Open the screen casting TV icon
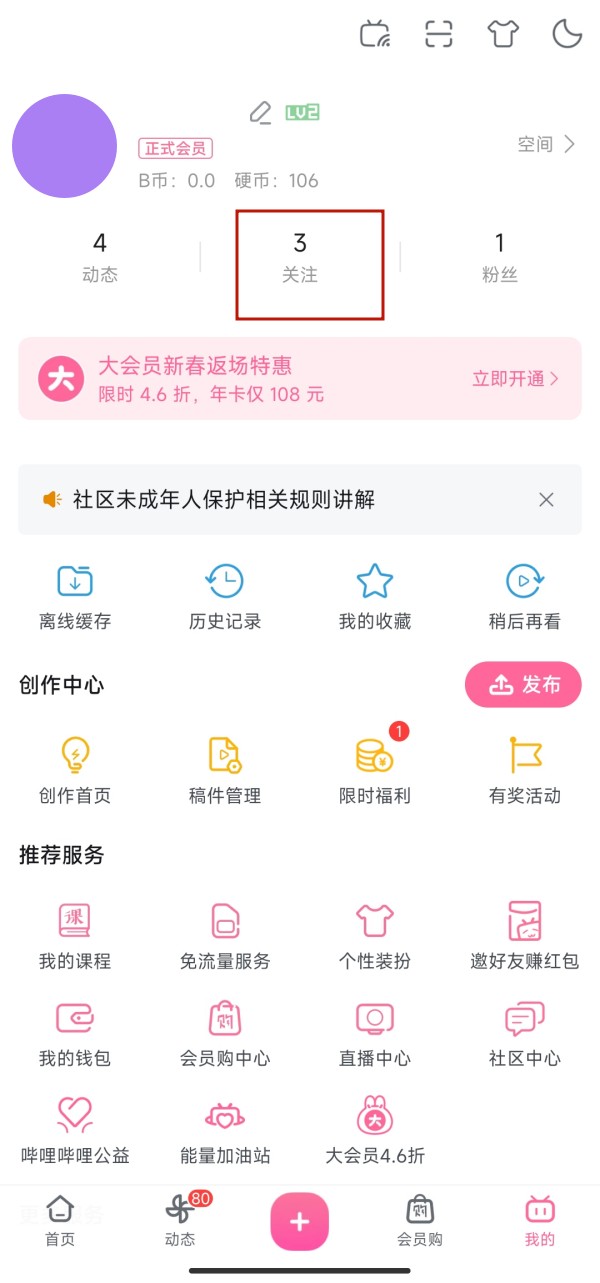This screenshot has width=600, height=1283. tap(375, 34)
